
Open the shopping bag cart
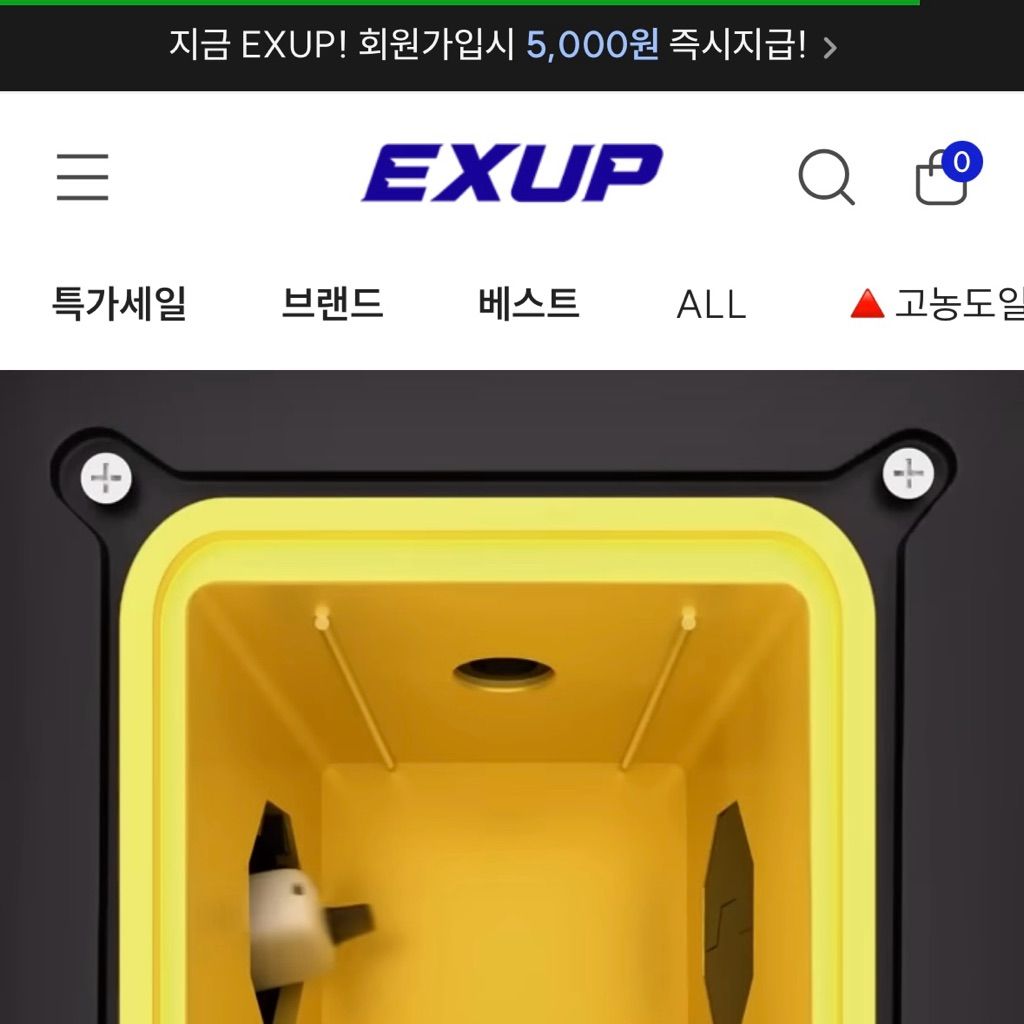(942, 178)
